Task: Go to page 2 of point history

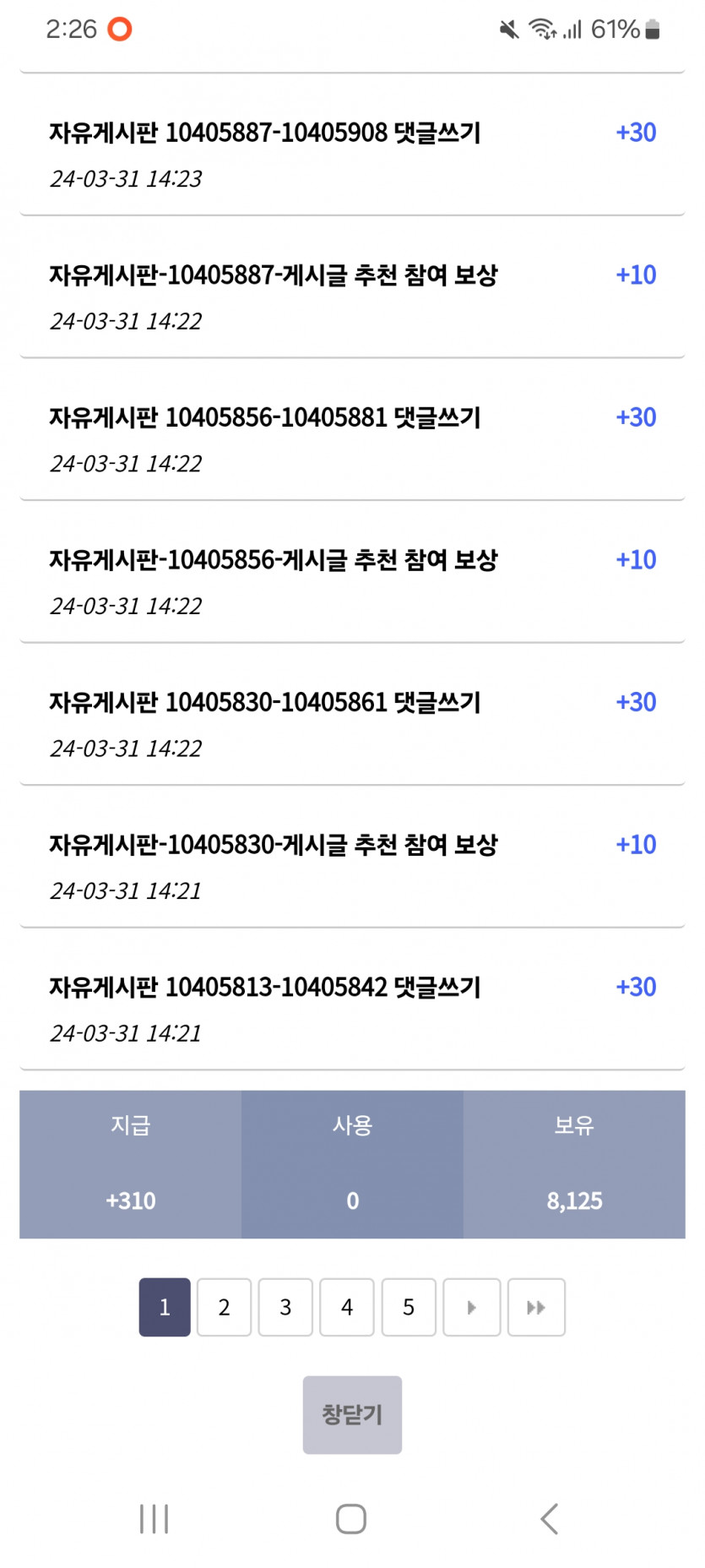Action: 224,1307
